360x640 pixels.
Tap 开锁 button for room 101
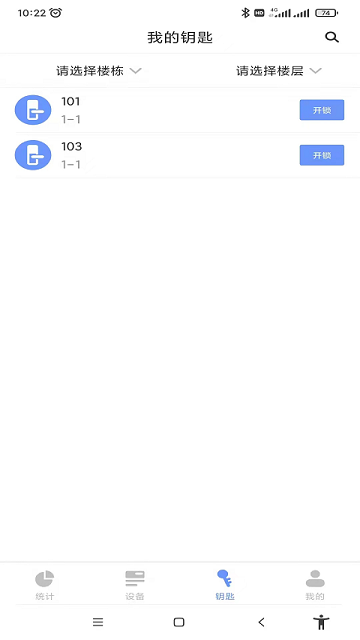(322, 110)
